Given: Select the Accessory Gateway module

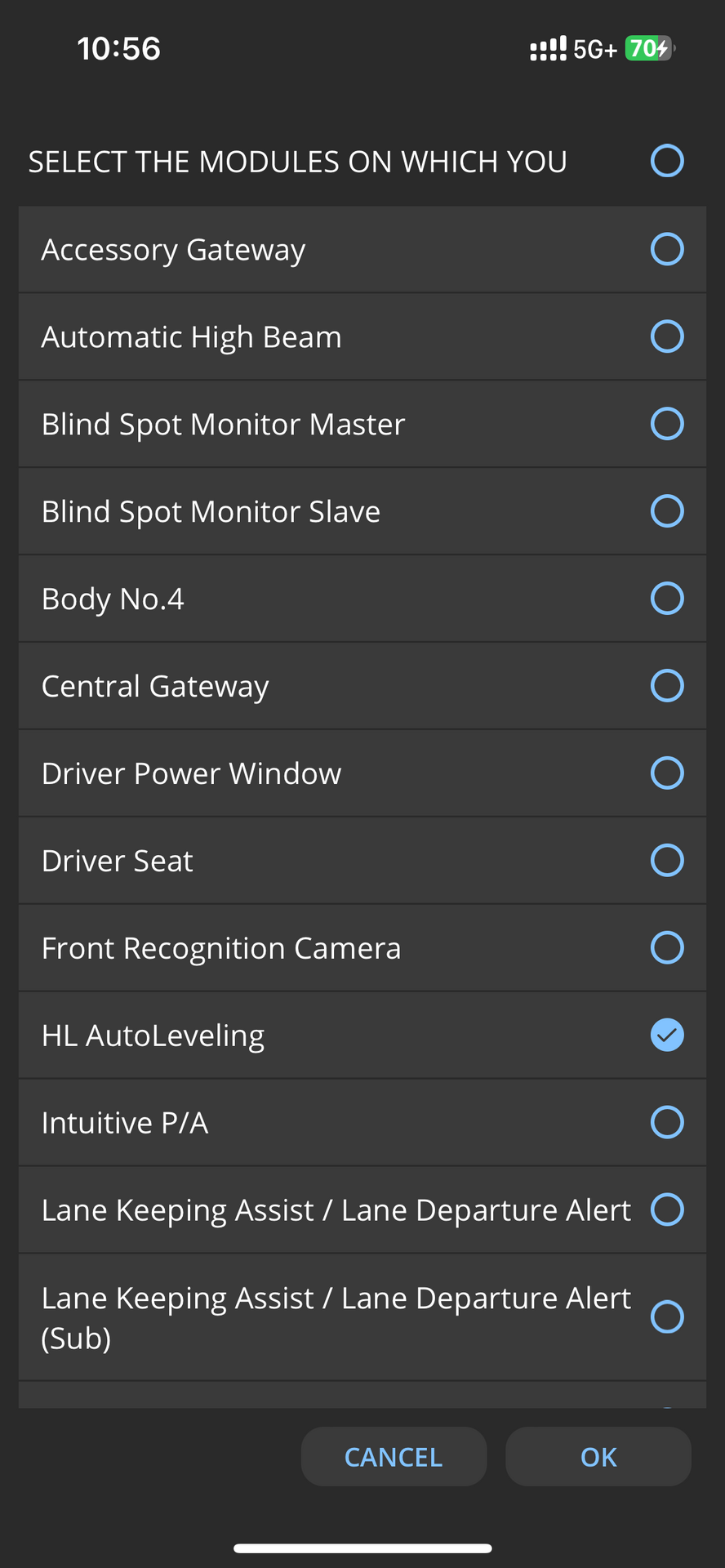Looking at the screenshot, I should pyautogui.click(x=362, y=249).
